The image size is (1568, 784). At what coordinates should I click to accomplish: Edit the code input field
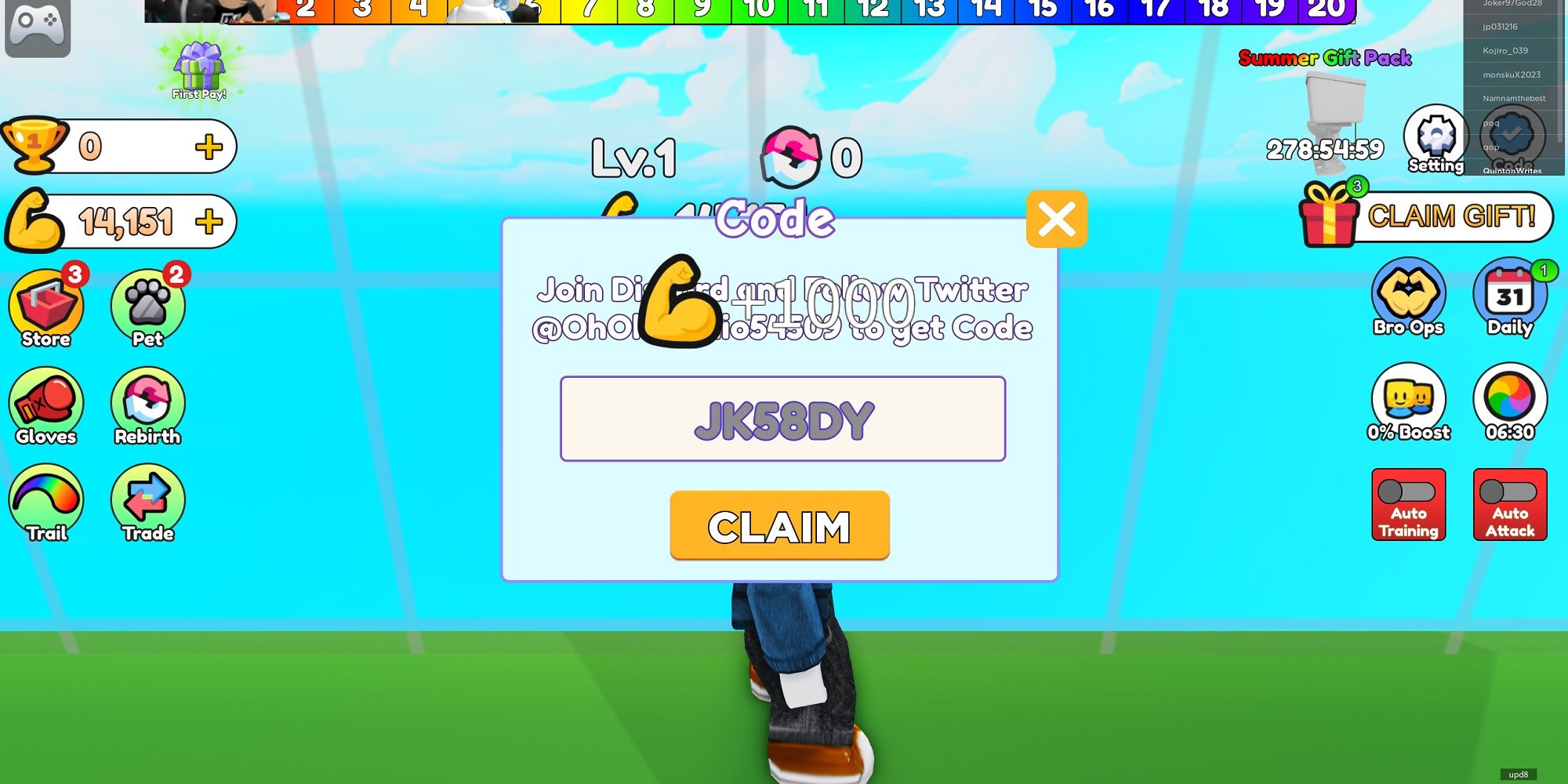782,419
